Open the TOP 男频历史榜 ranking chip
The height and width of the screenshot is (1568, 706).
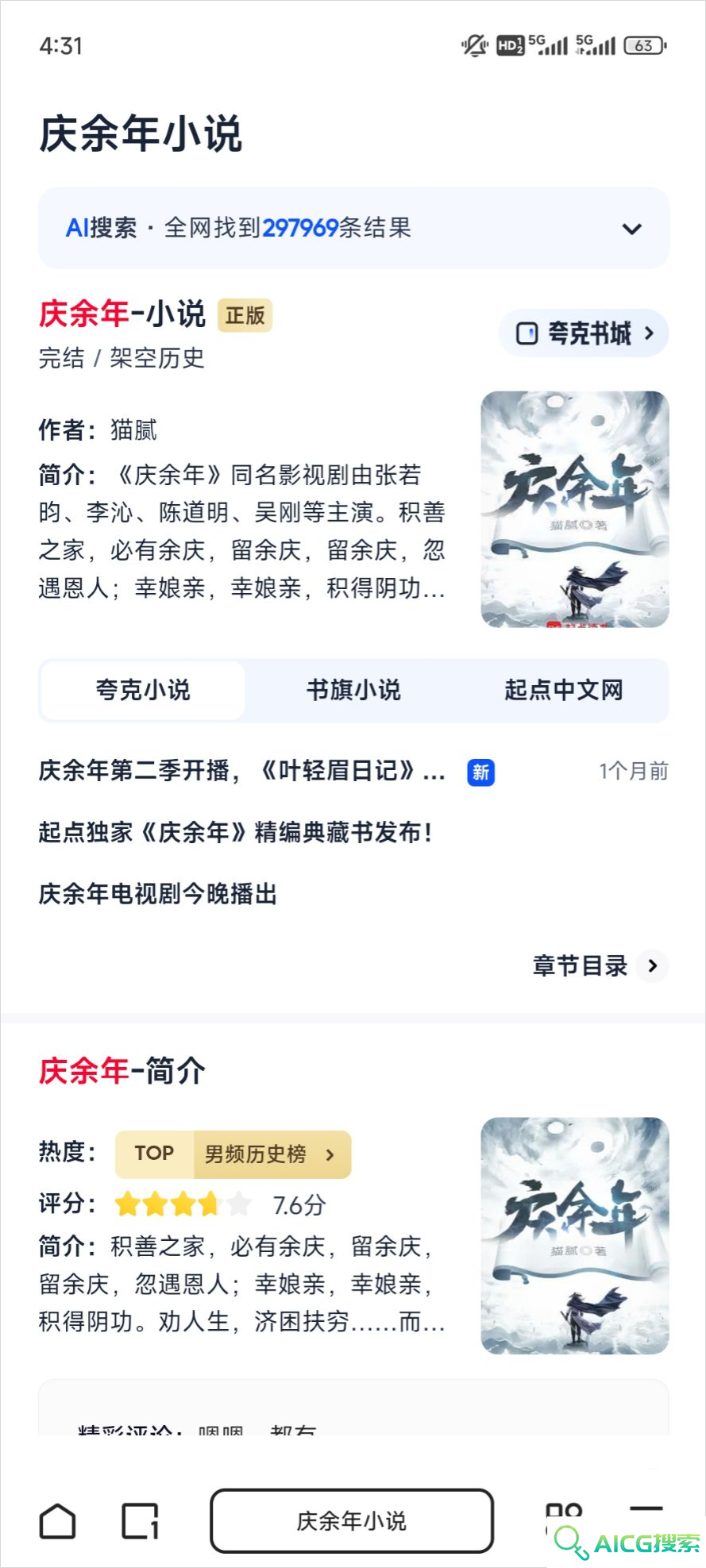coord(233,1154)
